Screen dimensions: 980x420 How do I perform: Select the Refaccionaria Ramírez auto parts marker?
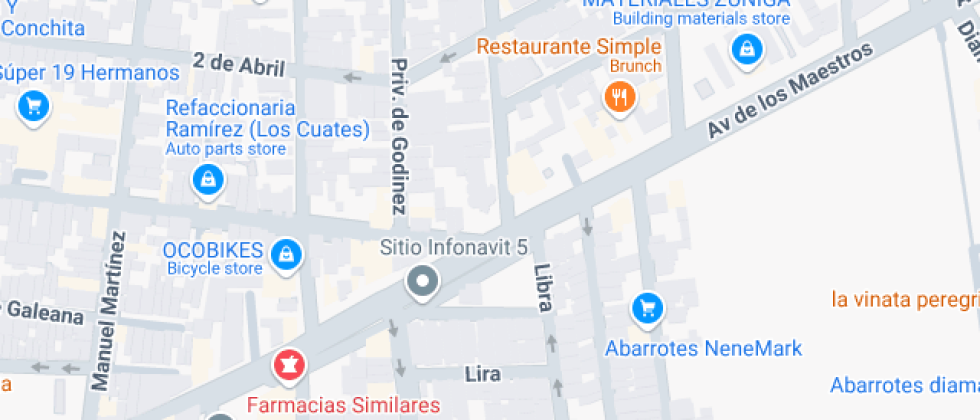[207, 180]
